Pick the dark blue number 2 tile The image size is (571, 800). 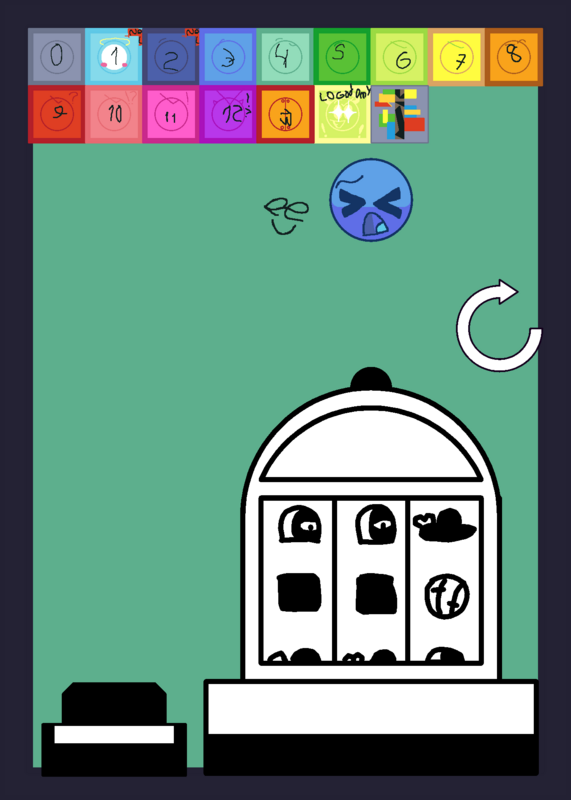point(170,56)
